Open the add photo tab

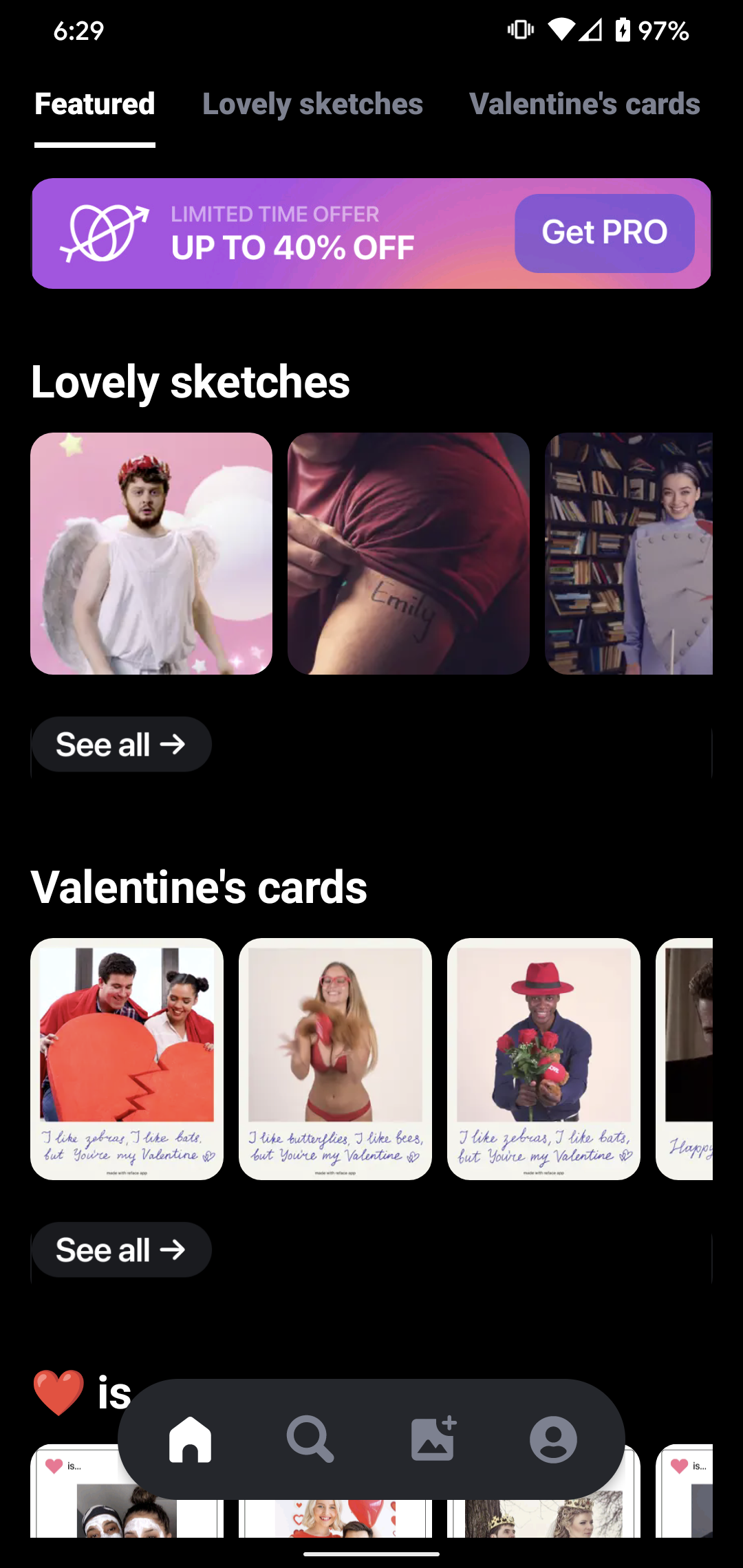(433, 1439)
